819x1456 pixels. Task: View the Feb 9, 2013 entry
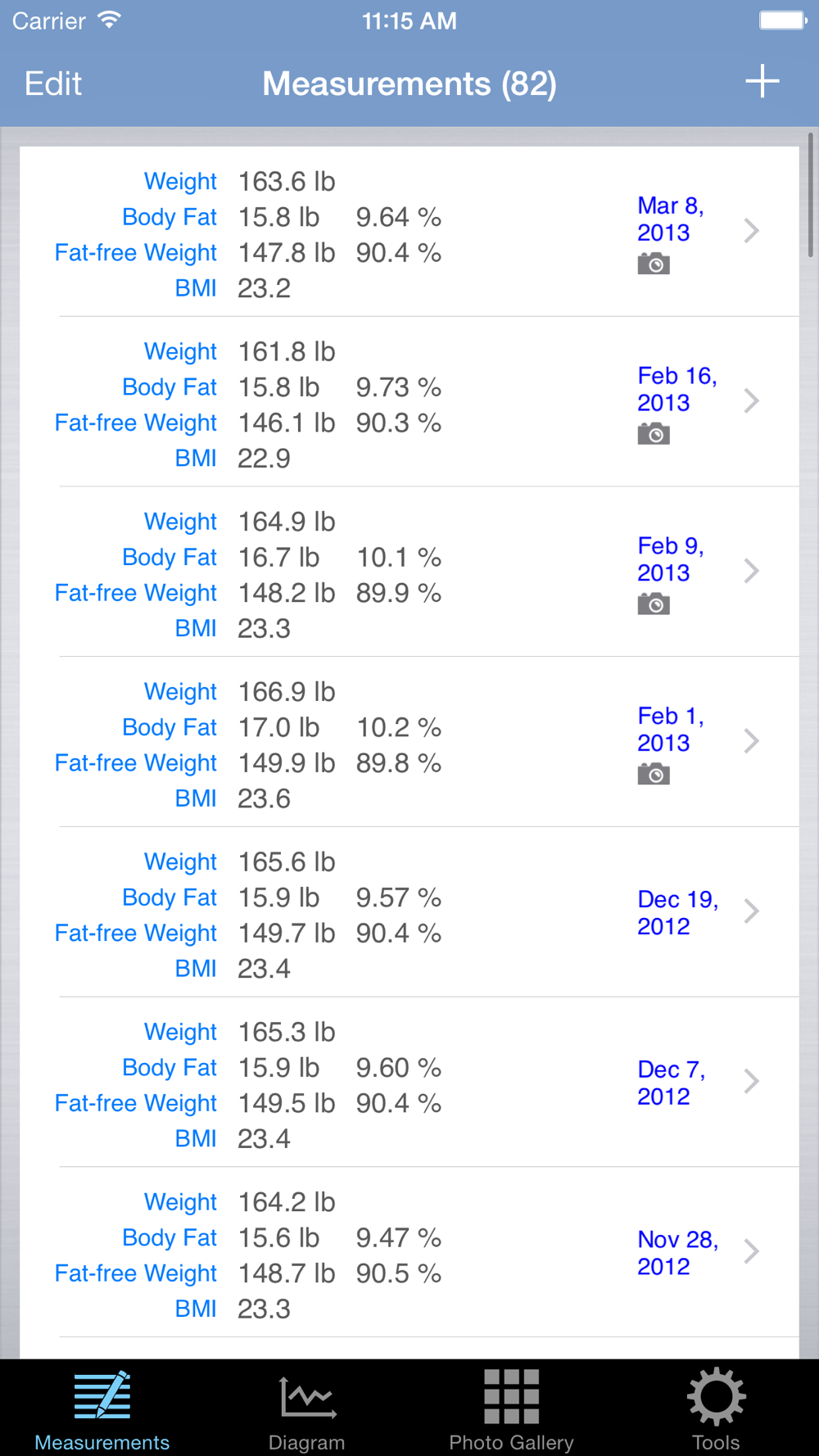409,572
